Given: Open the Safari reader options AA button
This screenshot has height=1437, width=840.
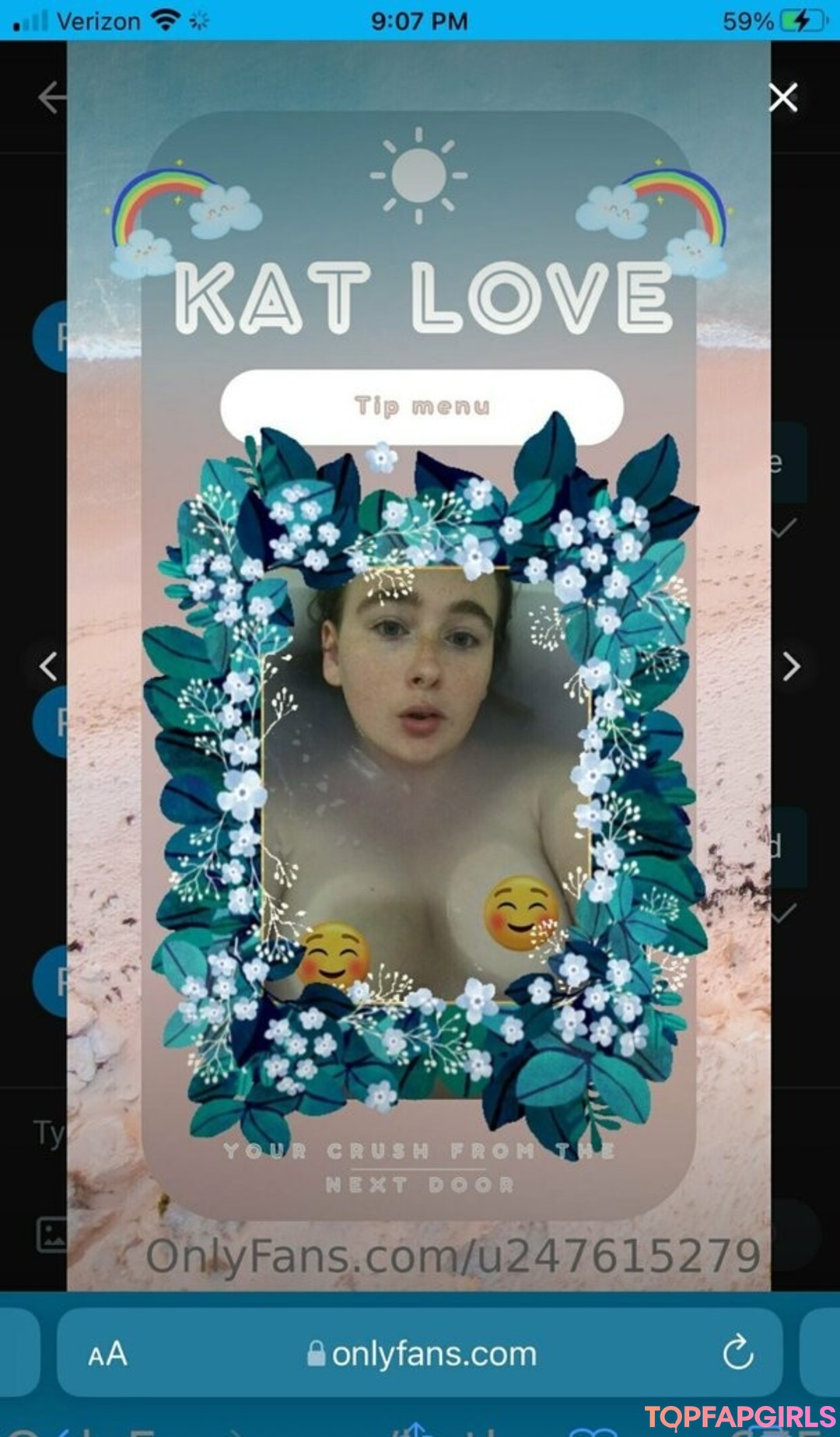Looking at the screenshot, I should pyautogui.click(x=107, y=1354).
